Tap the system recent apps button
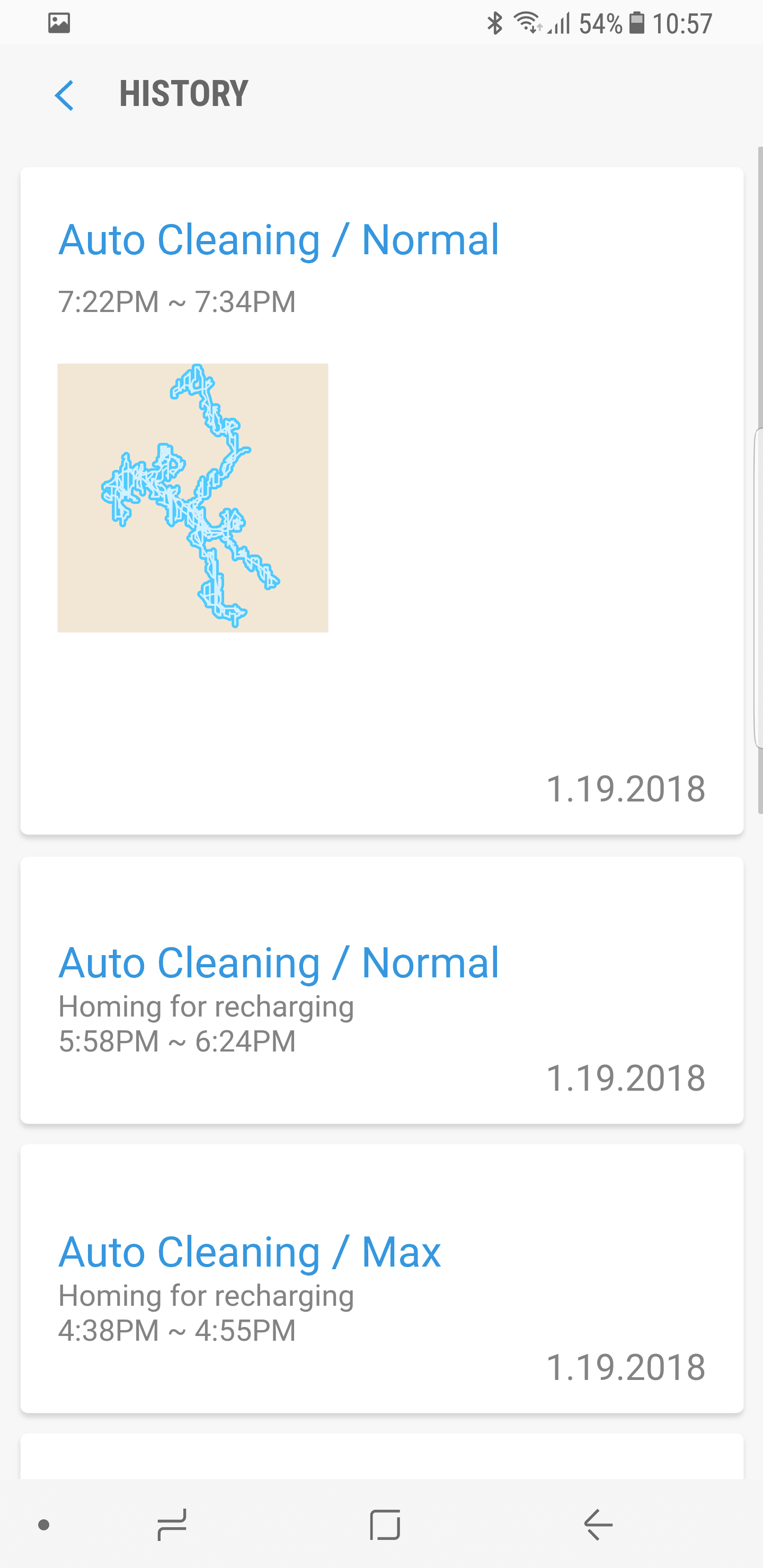 (172, 1525)
